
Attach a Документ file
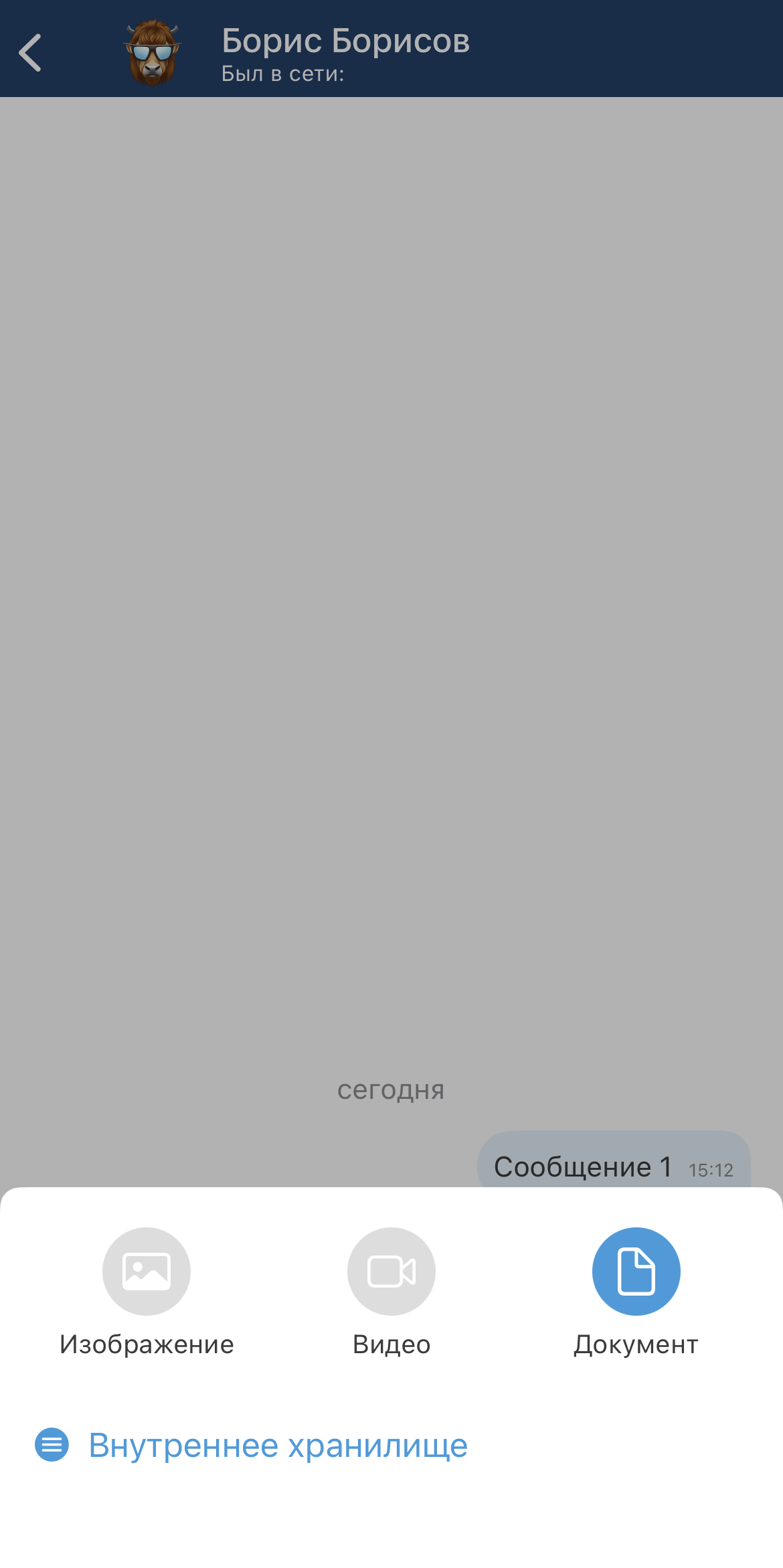point(636,1271)
